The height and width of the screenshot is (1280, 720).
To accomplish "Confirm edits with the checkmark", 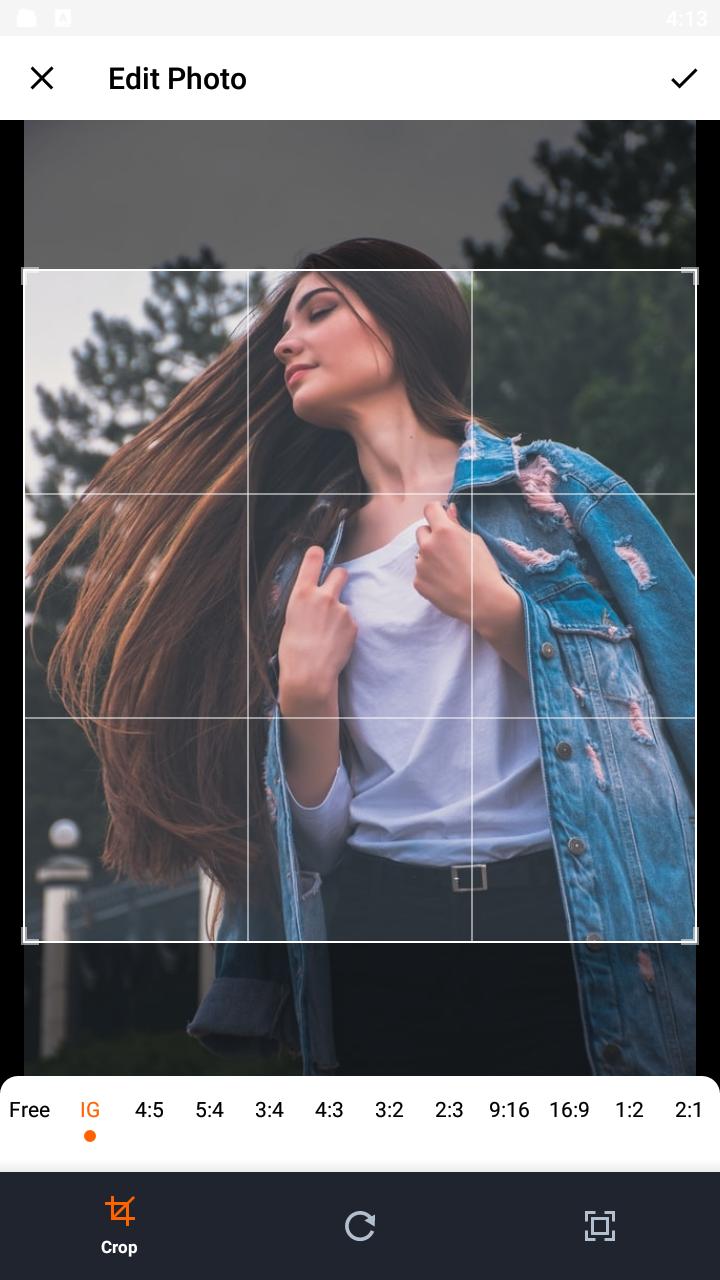I will (684, 78).
